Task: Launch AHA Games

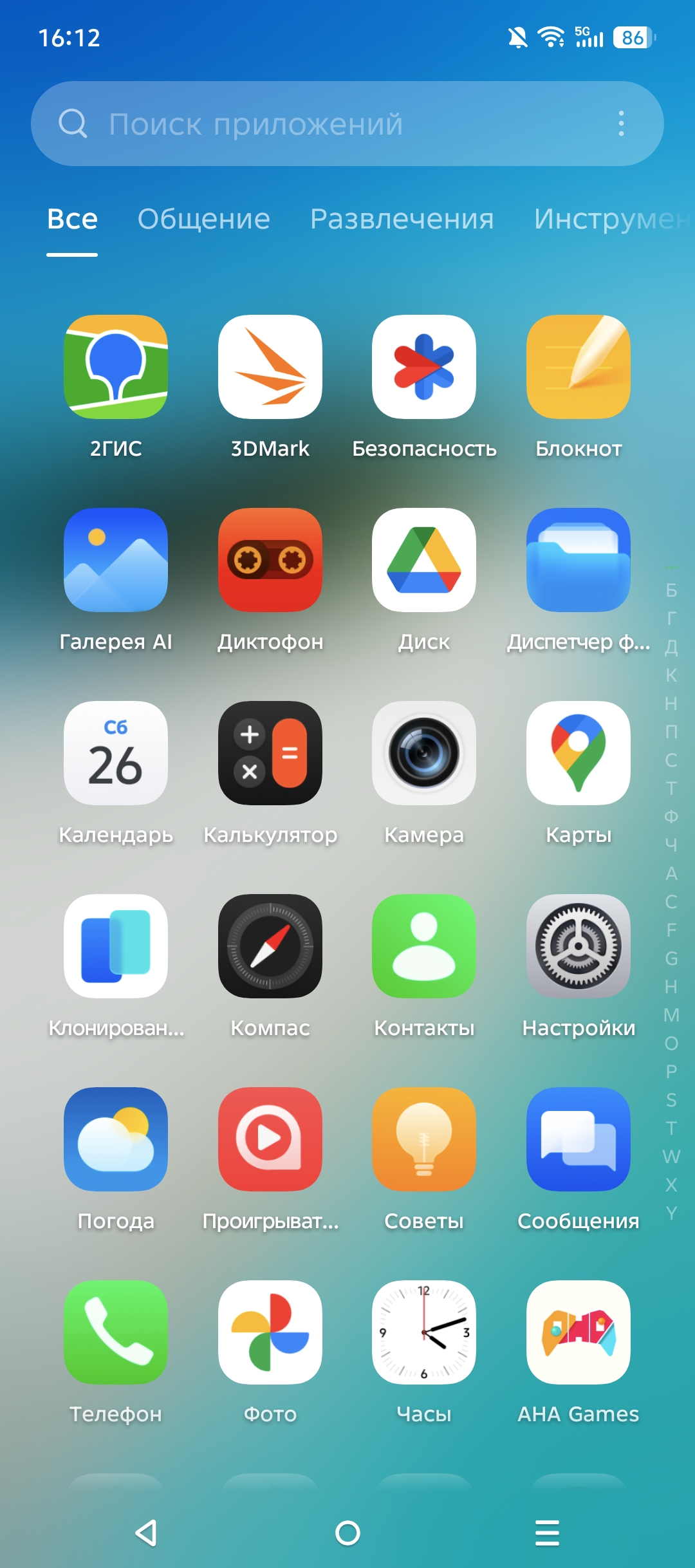Action: coord(579,1332)
